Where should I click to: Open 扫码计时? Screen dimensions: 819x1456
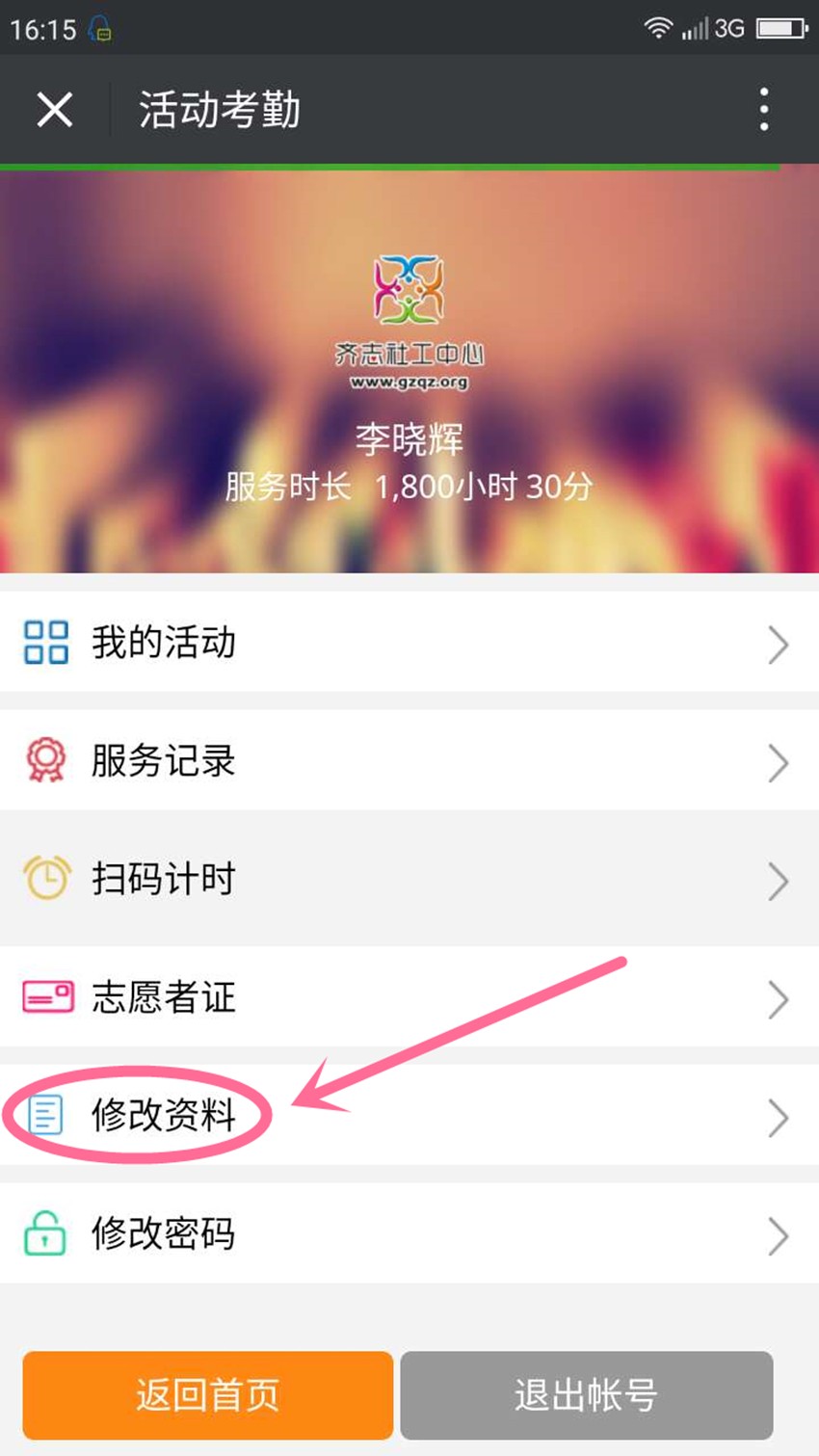point(409,879)
